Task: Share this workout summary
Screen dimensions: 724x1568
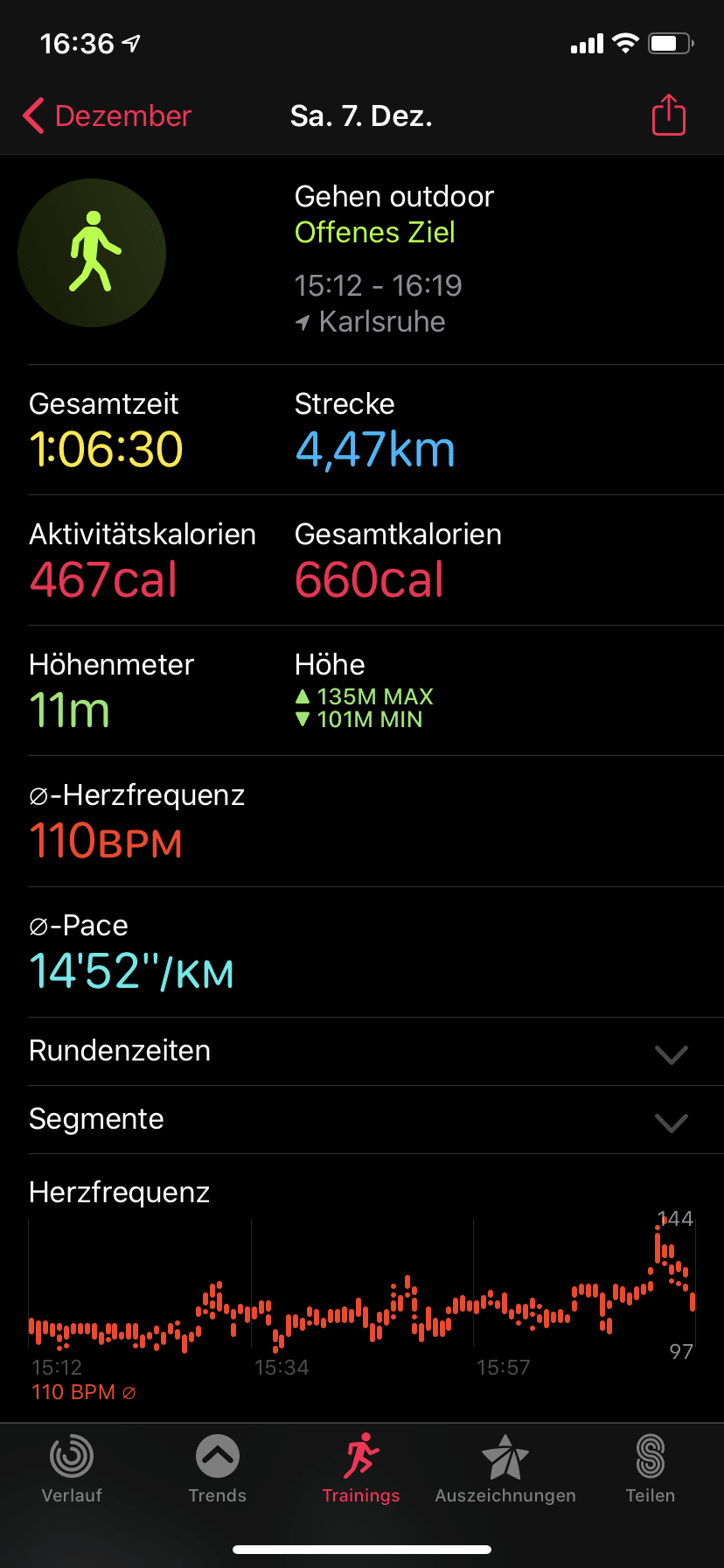Action: 669,115
